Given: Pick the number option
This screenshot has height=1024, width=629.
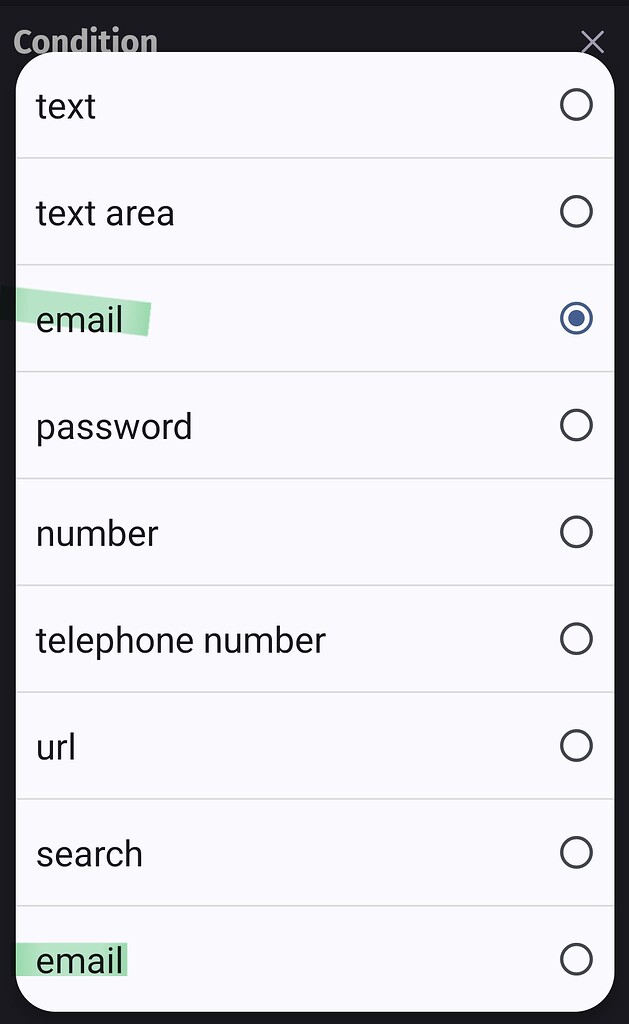Looking at the screenshot, I should [x=314, y=532].
